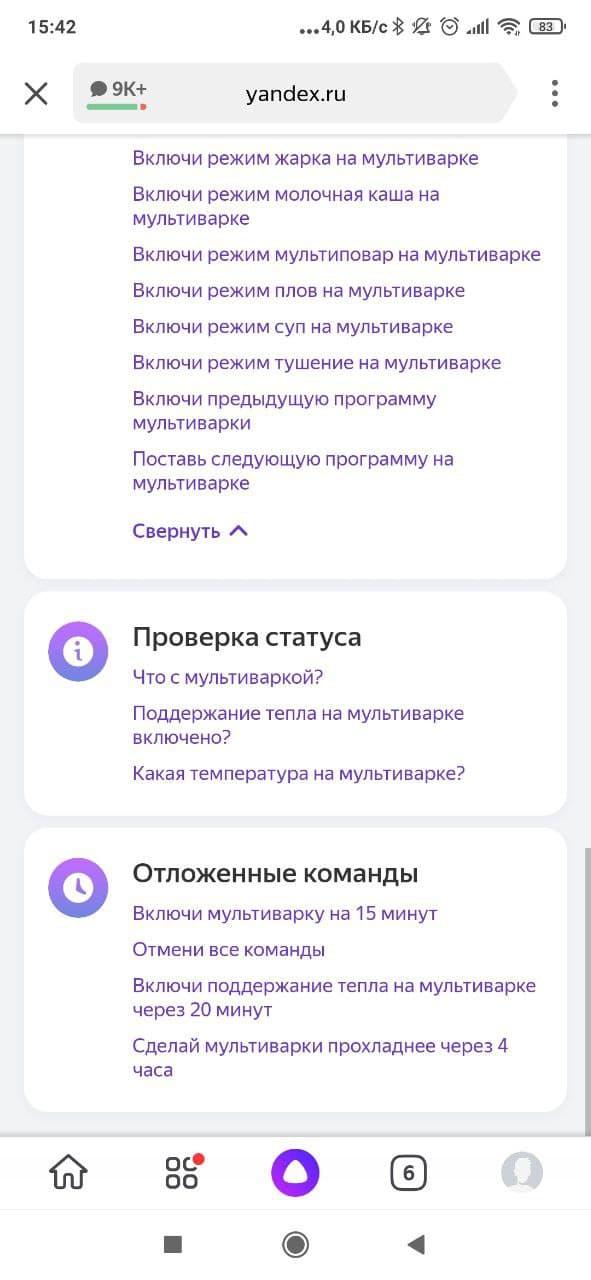Open Включи режим тушение на мультиварке
This screenshot has width=591, height=1280.
[x=316, y=362]
